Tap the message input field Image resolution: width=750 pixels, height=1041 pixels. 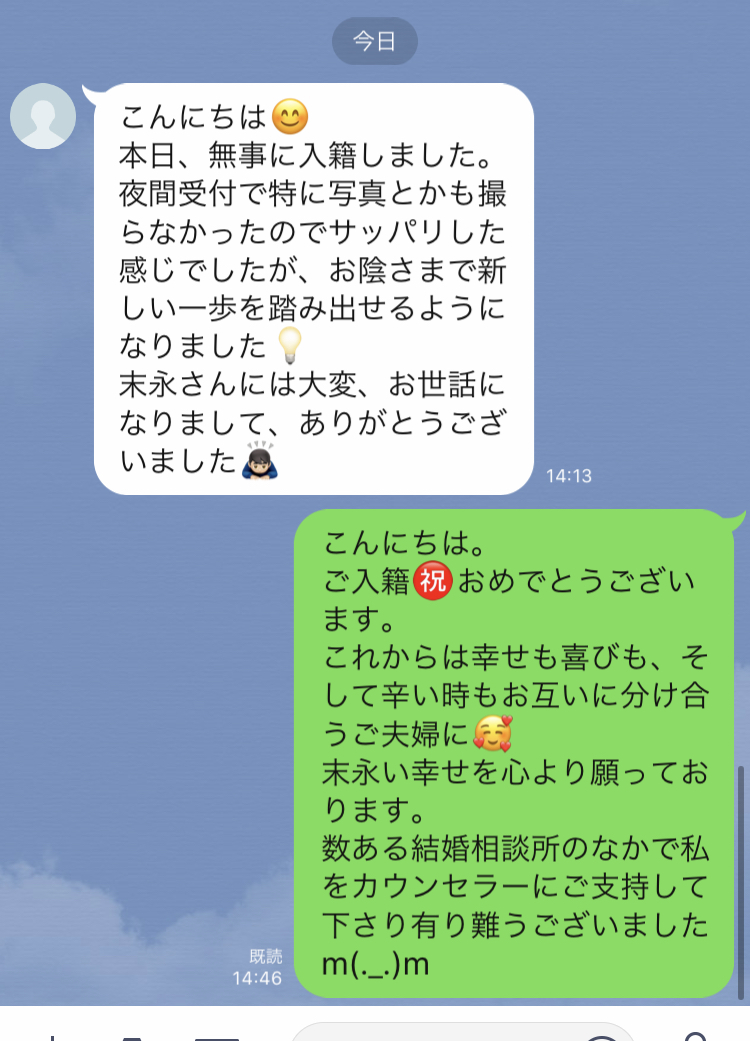pos(440,1034)
